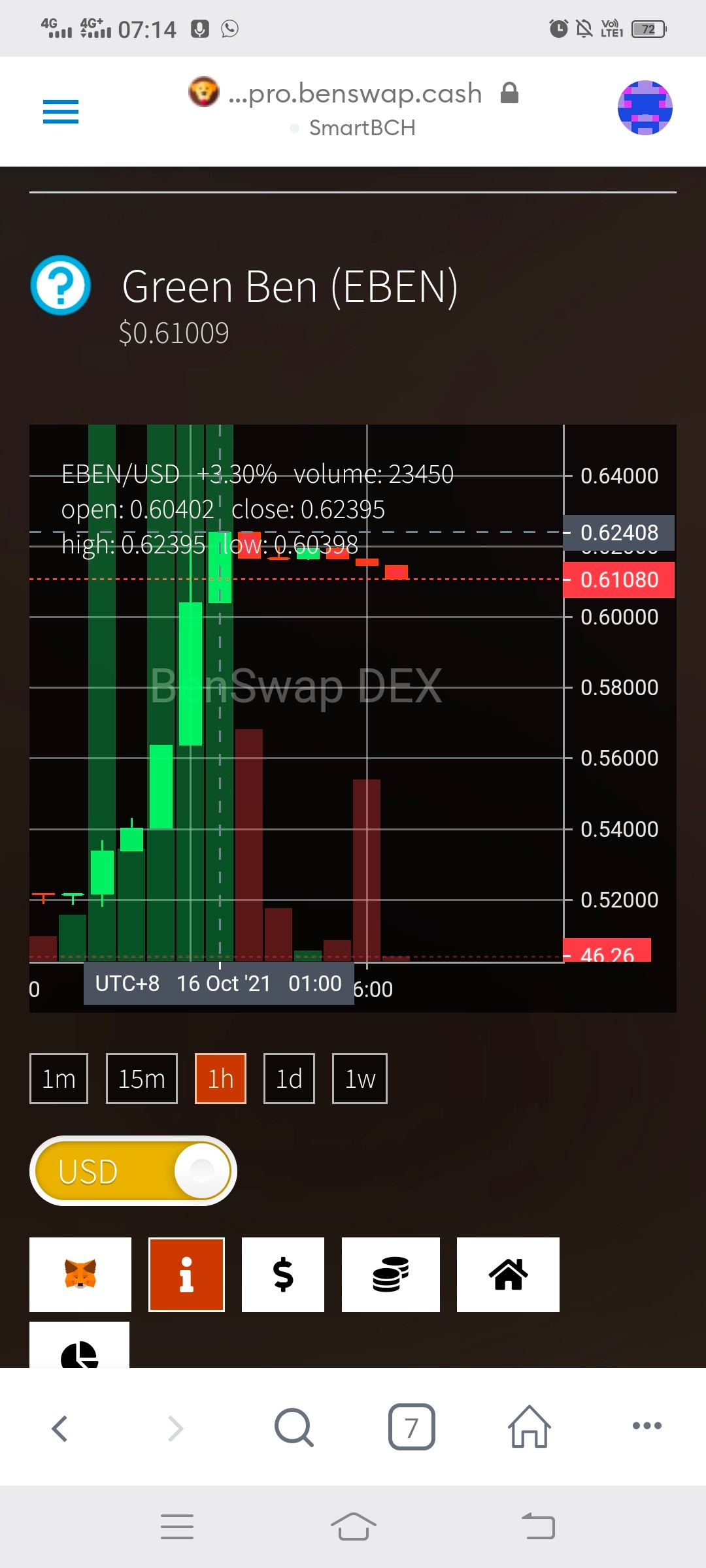
Task: Select the 1h timeframe
Action: point(221,1079)
